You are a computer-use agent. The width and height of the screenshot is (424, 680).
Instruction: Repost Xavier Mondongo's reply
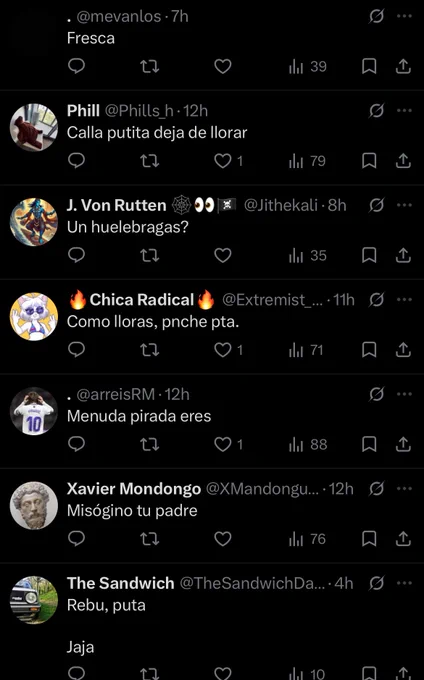pos(150,539)
